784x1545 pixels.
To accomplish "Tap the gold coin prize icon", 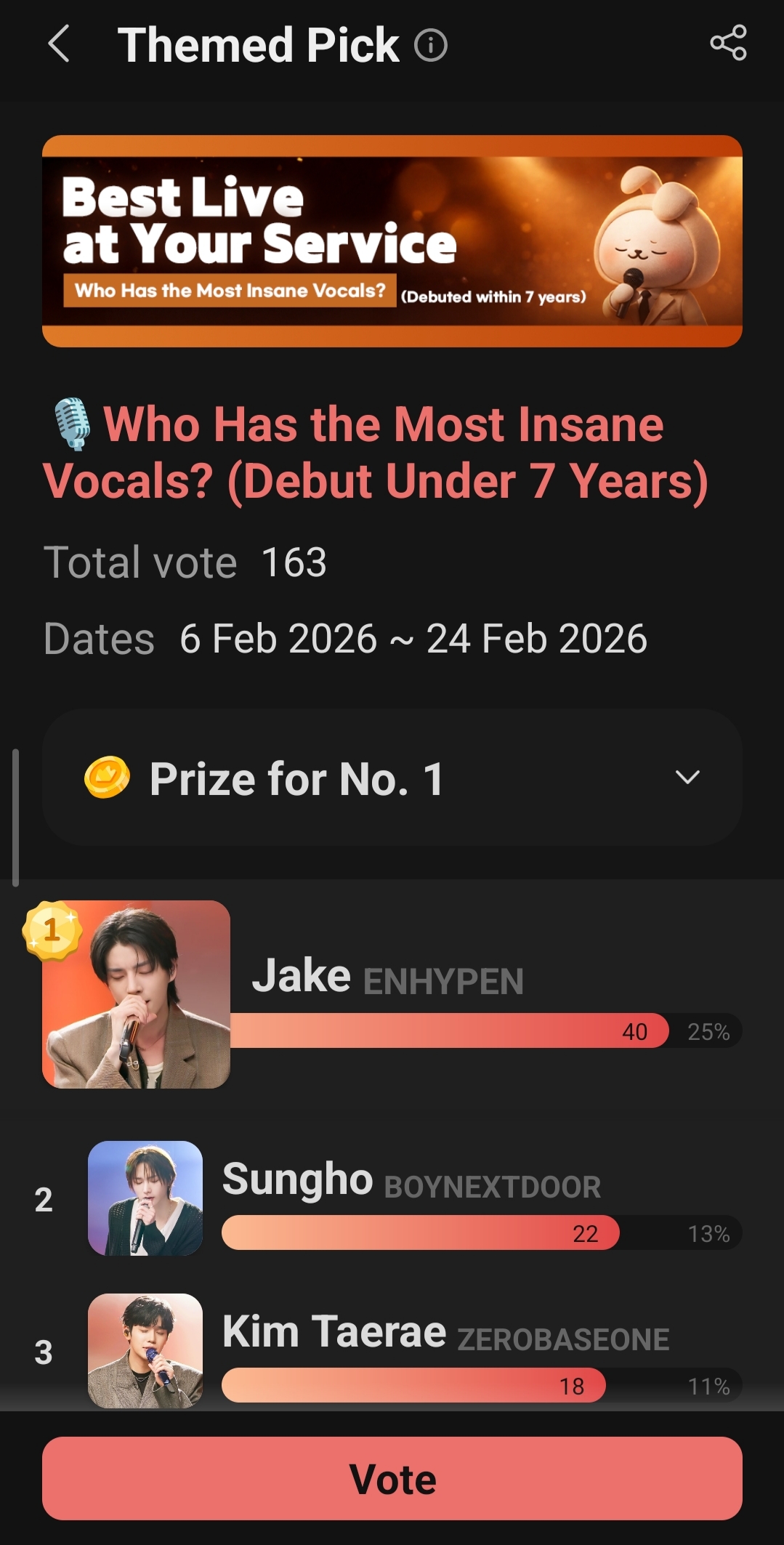I will pos(108,778).
